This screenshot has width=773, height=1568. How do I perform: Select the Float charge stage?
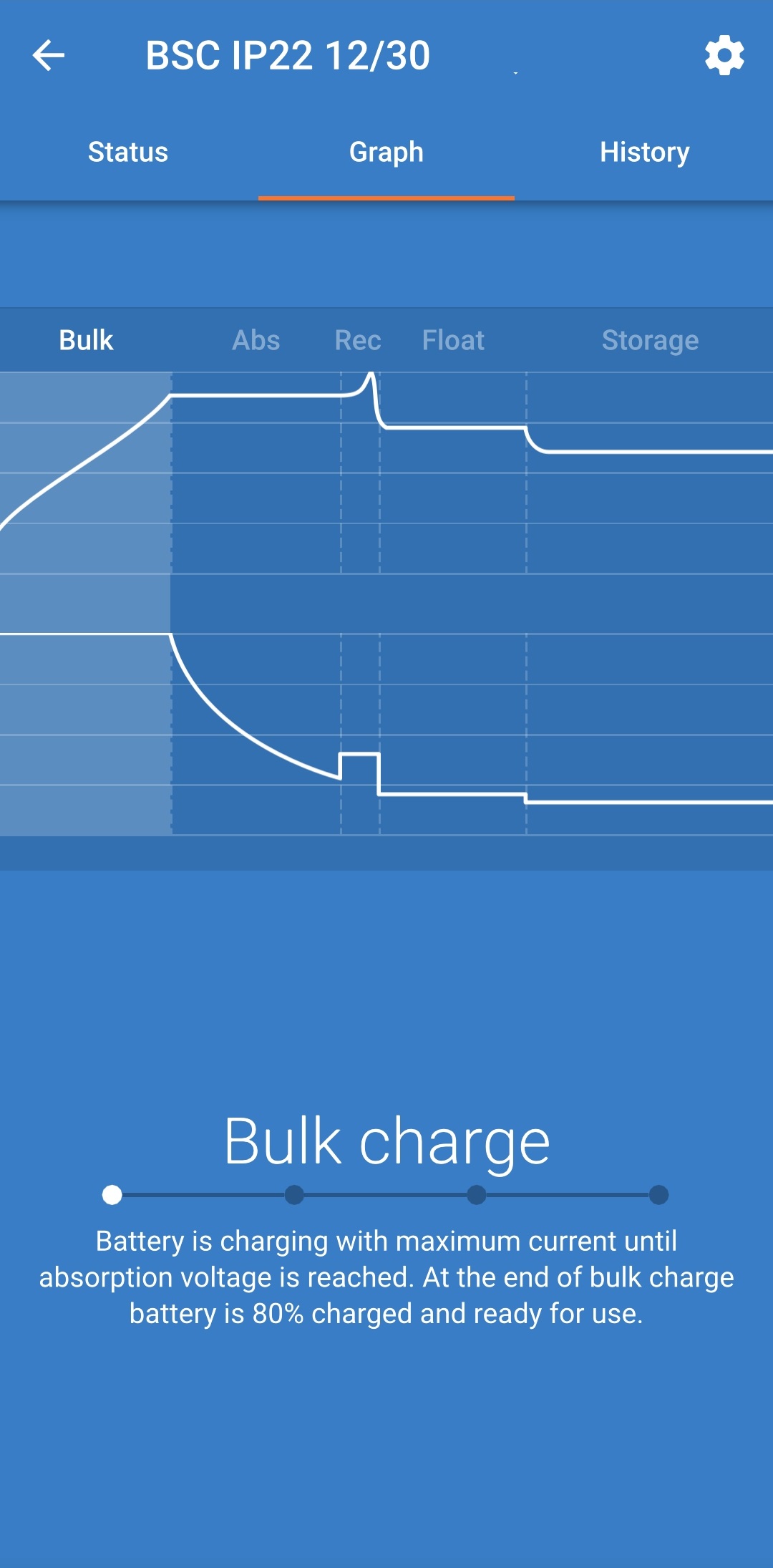coord(453,340)
